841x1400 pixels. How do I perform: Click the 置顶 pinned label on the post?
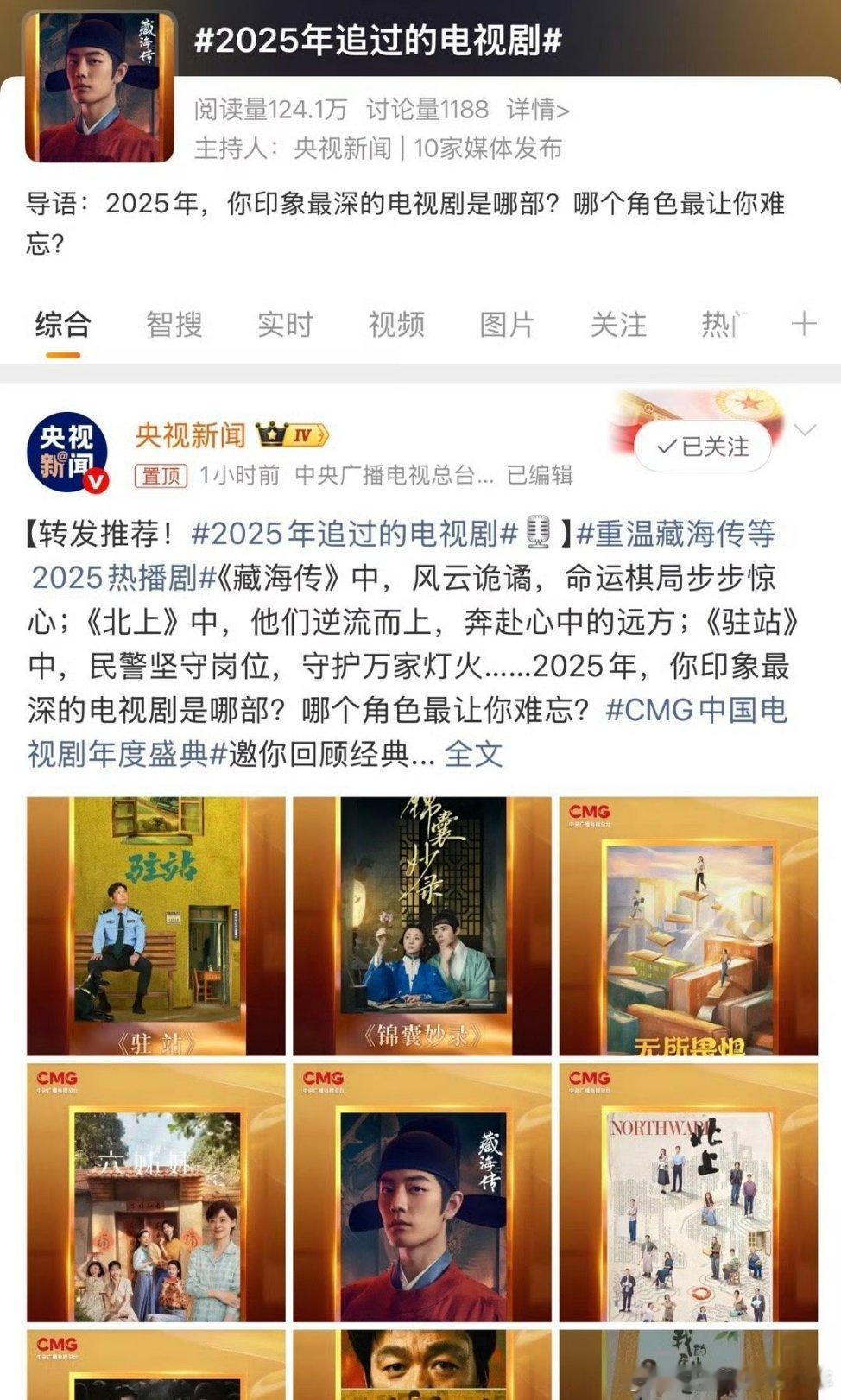(161, 474)
